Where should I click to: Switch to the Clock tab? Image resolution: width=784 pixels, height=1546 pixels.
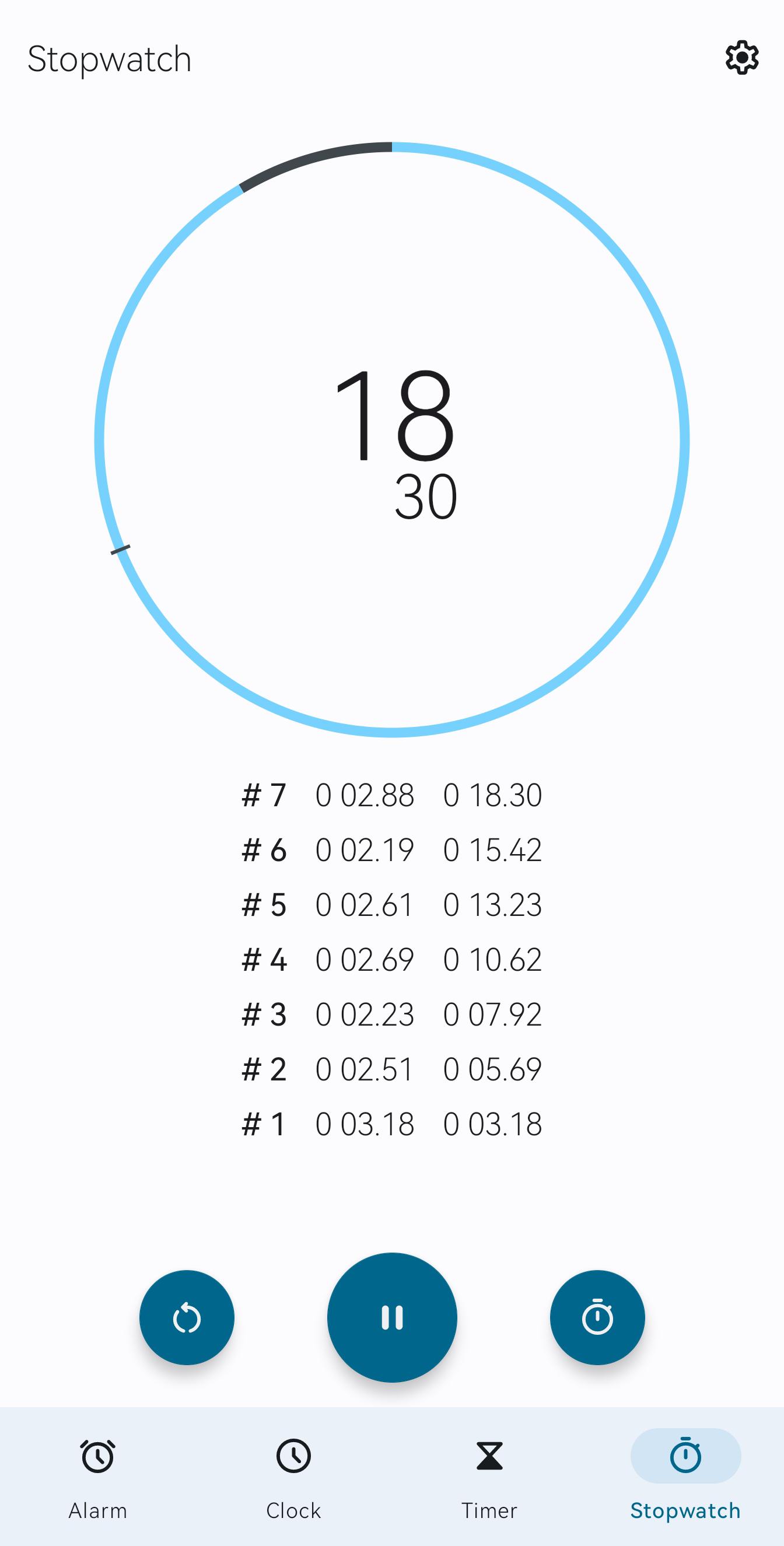pyautogui.click(x=293, y=1477)
